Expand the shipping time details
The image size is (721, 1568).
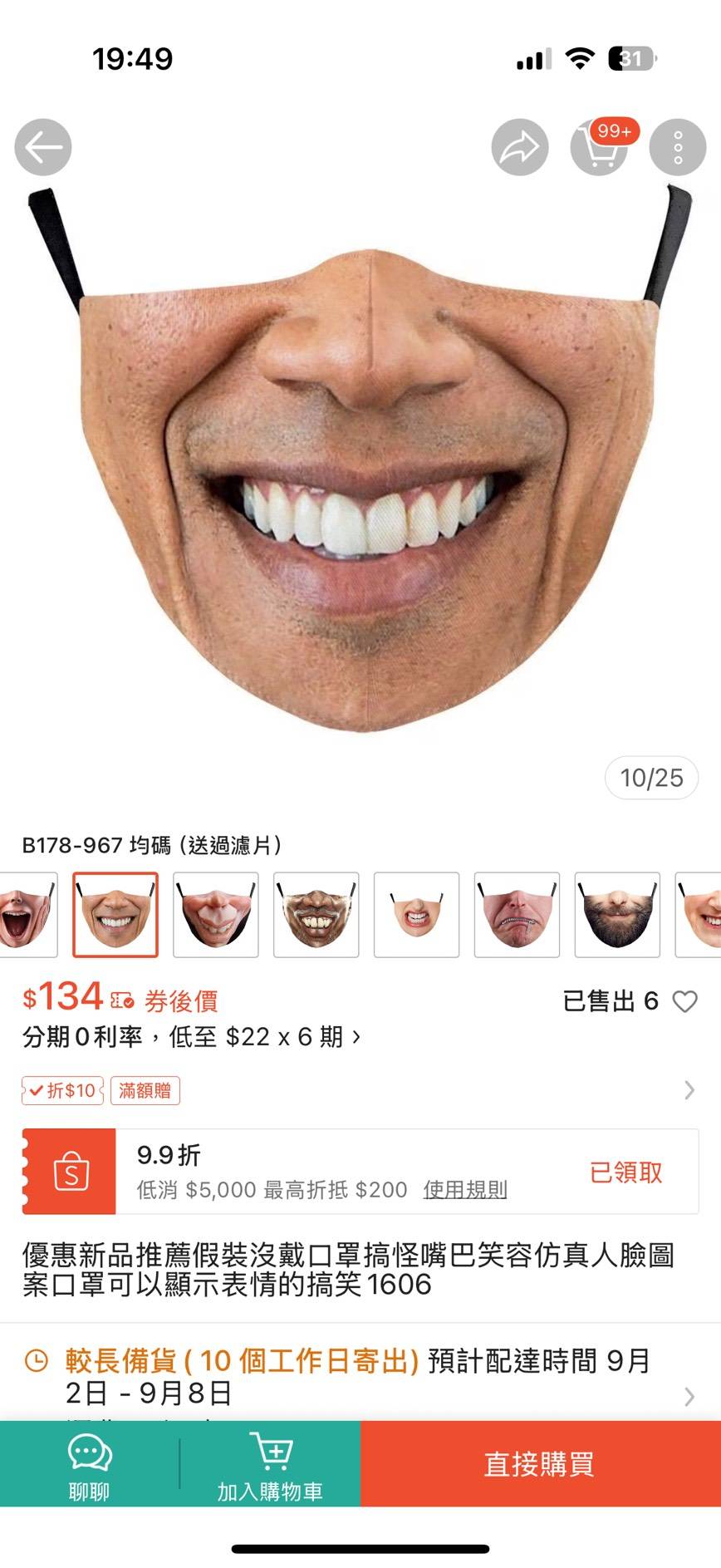(x=689, y=1396)
